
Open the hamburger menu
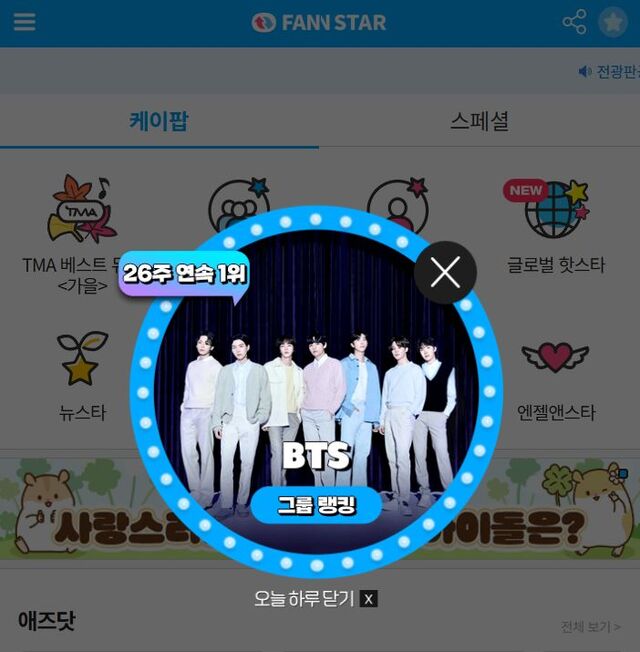(24, 22)
